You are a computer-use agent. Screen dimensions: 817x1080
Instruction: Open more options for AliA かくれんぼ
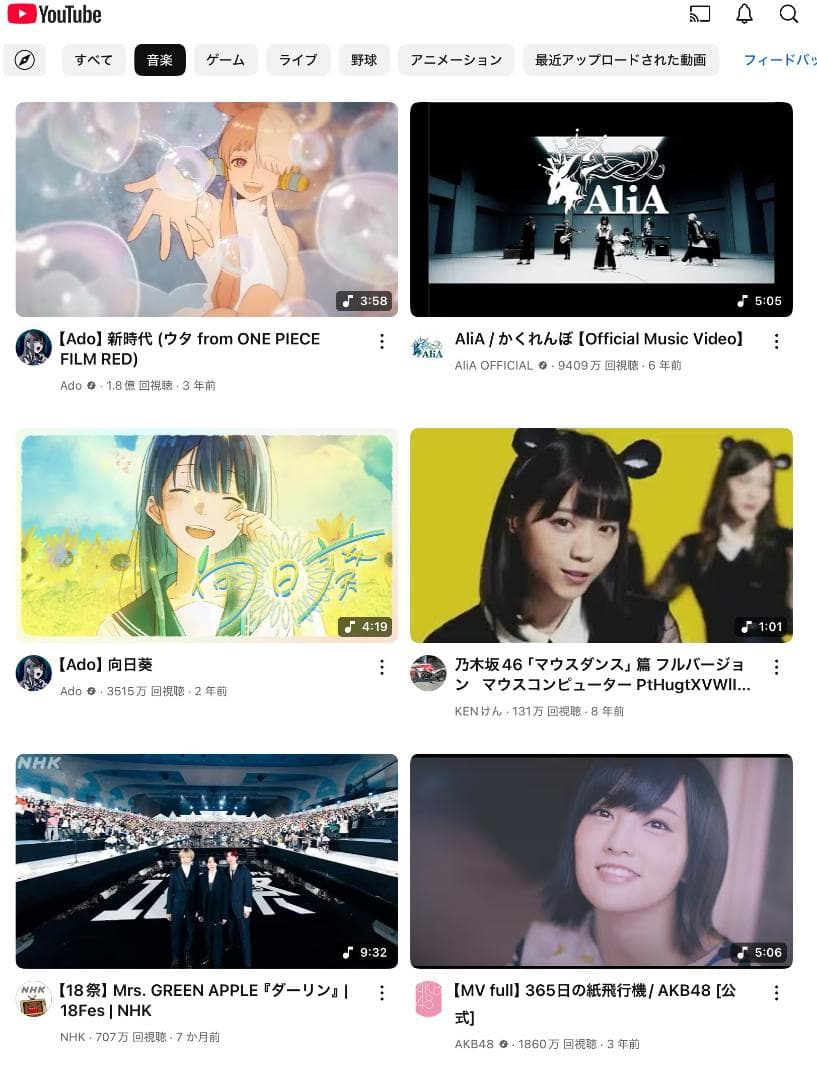(x=776, y=342)
